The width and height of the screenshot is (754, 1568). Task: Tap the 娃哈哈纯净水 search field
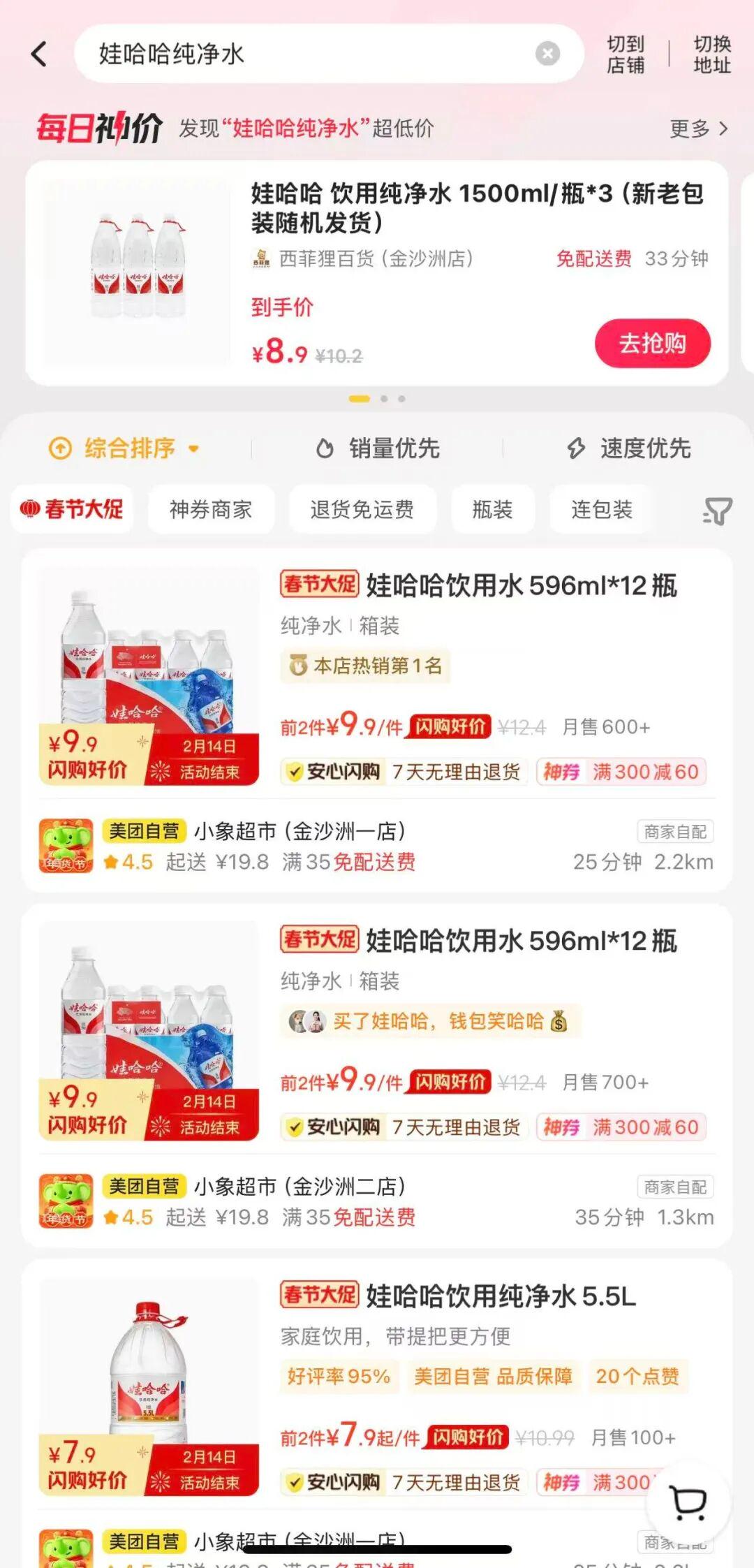307,54
